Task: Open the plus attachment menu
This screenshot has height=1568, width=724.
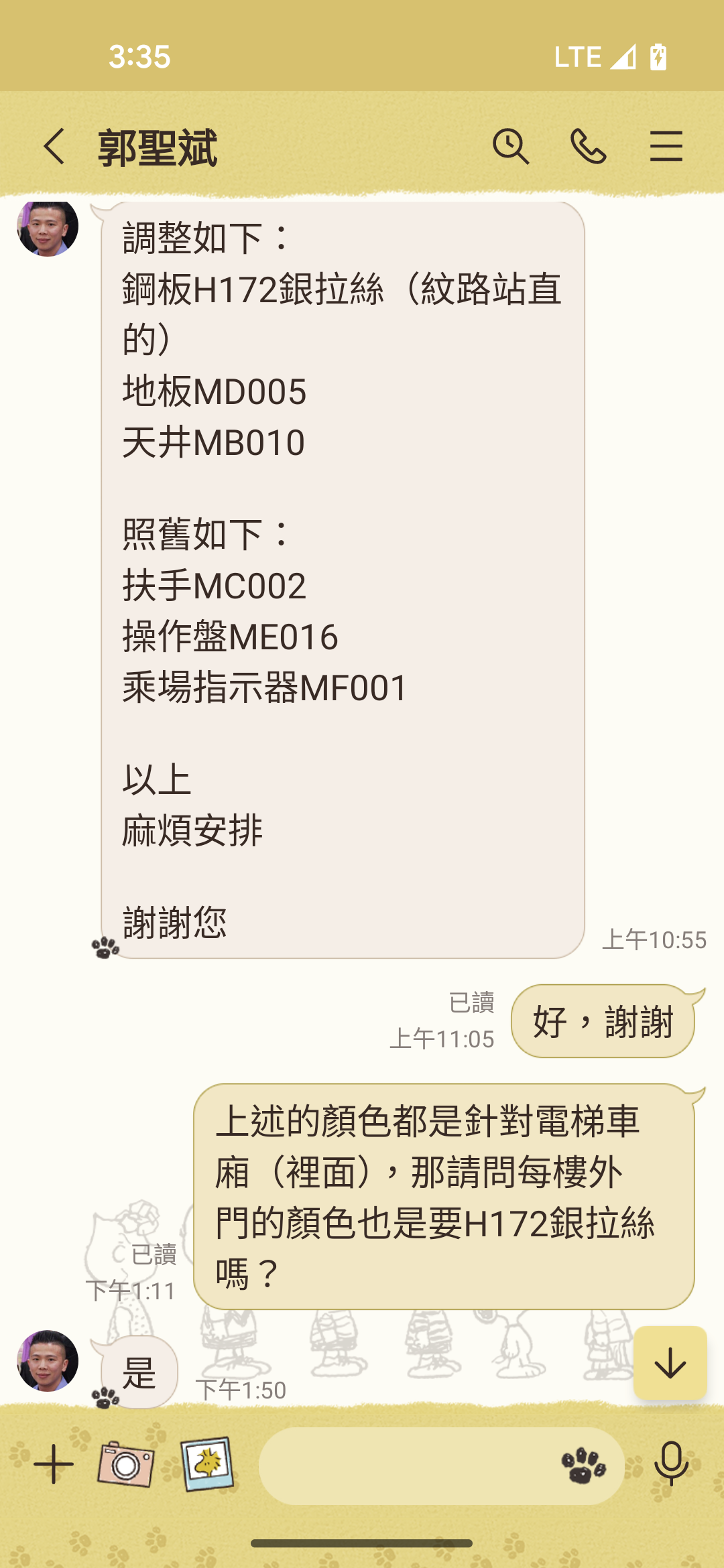Action: 54,1465
